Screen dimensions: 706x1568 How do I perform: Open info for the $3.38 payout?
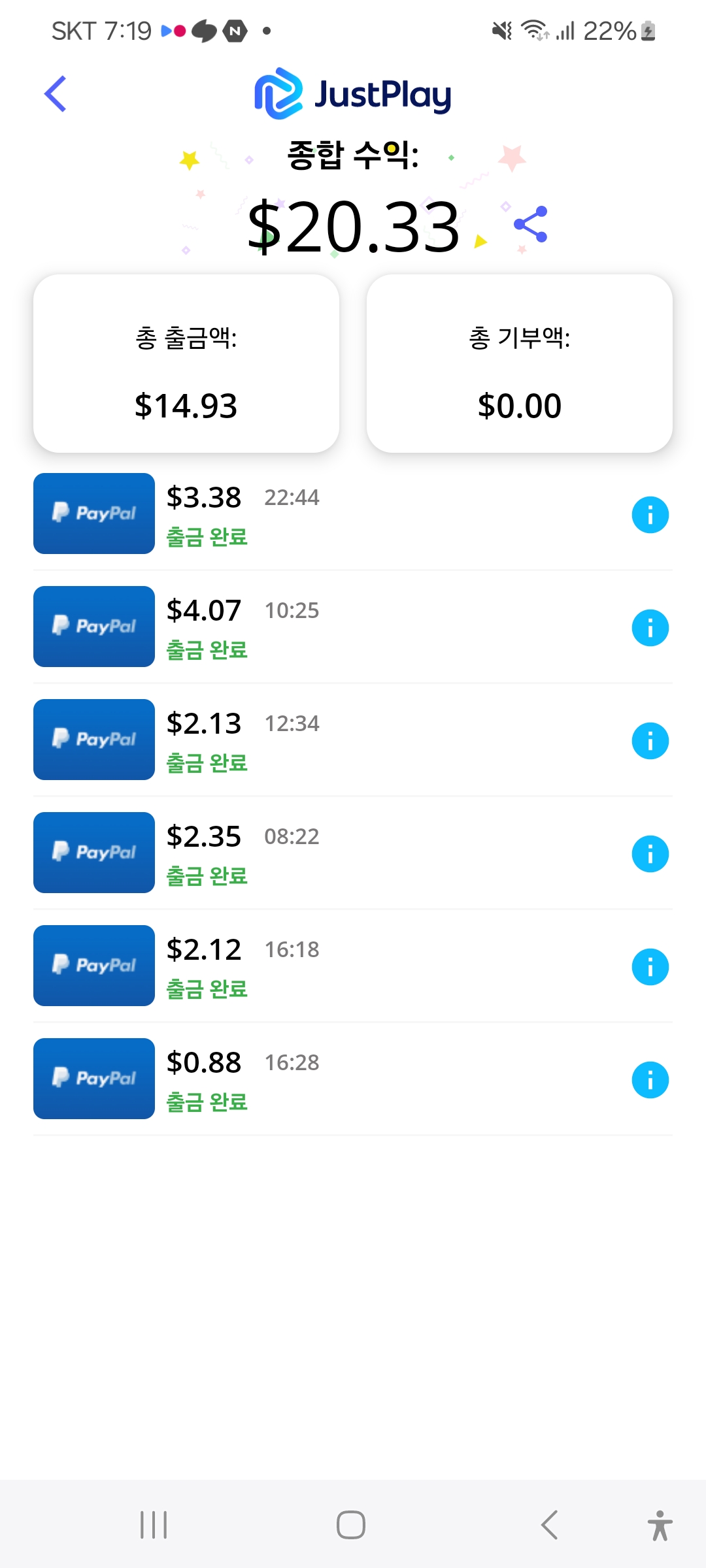[x=650, y=515]
